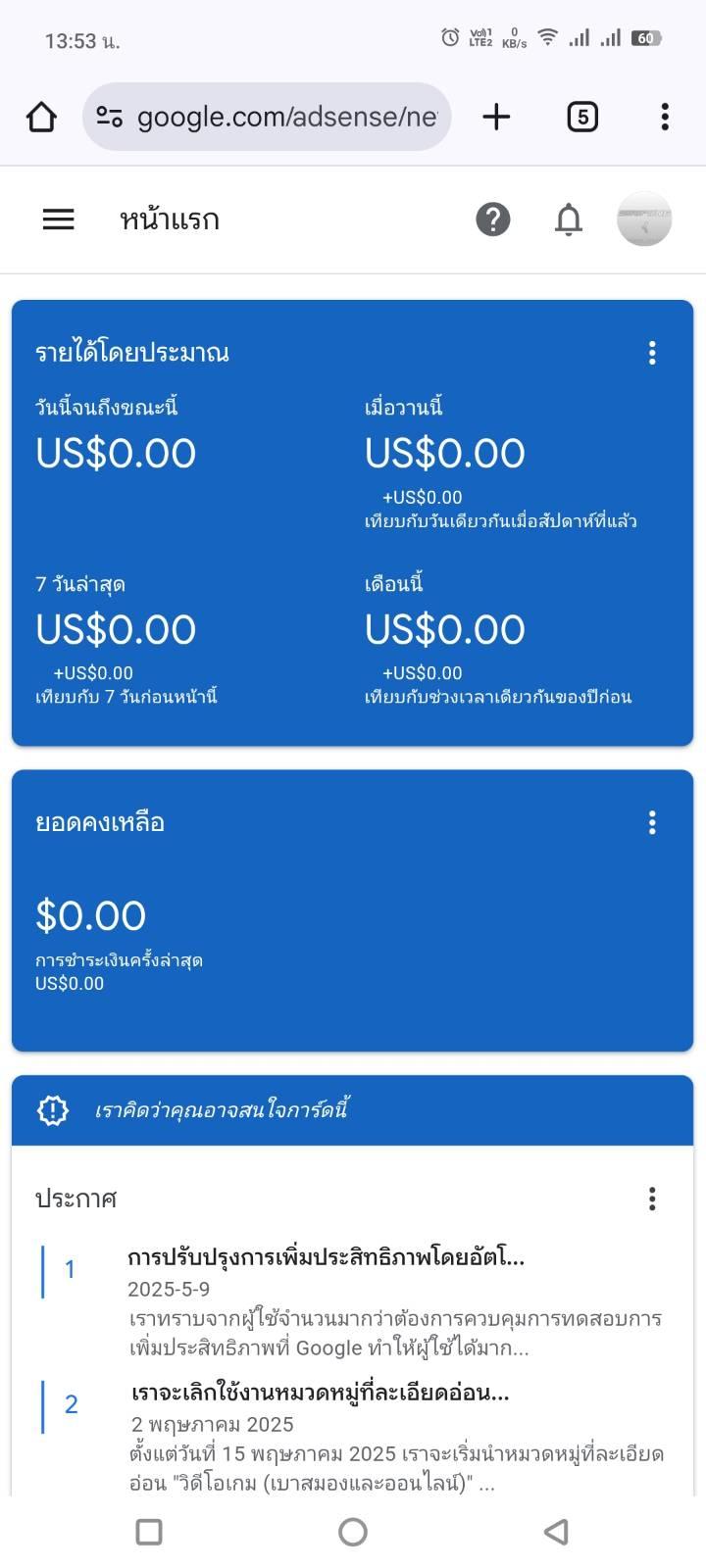This screenshot has height=1568, width=706.
Task: Tap the account profile avatar
Action: (x=644, y=219)
